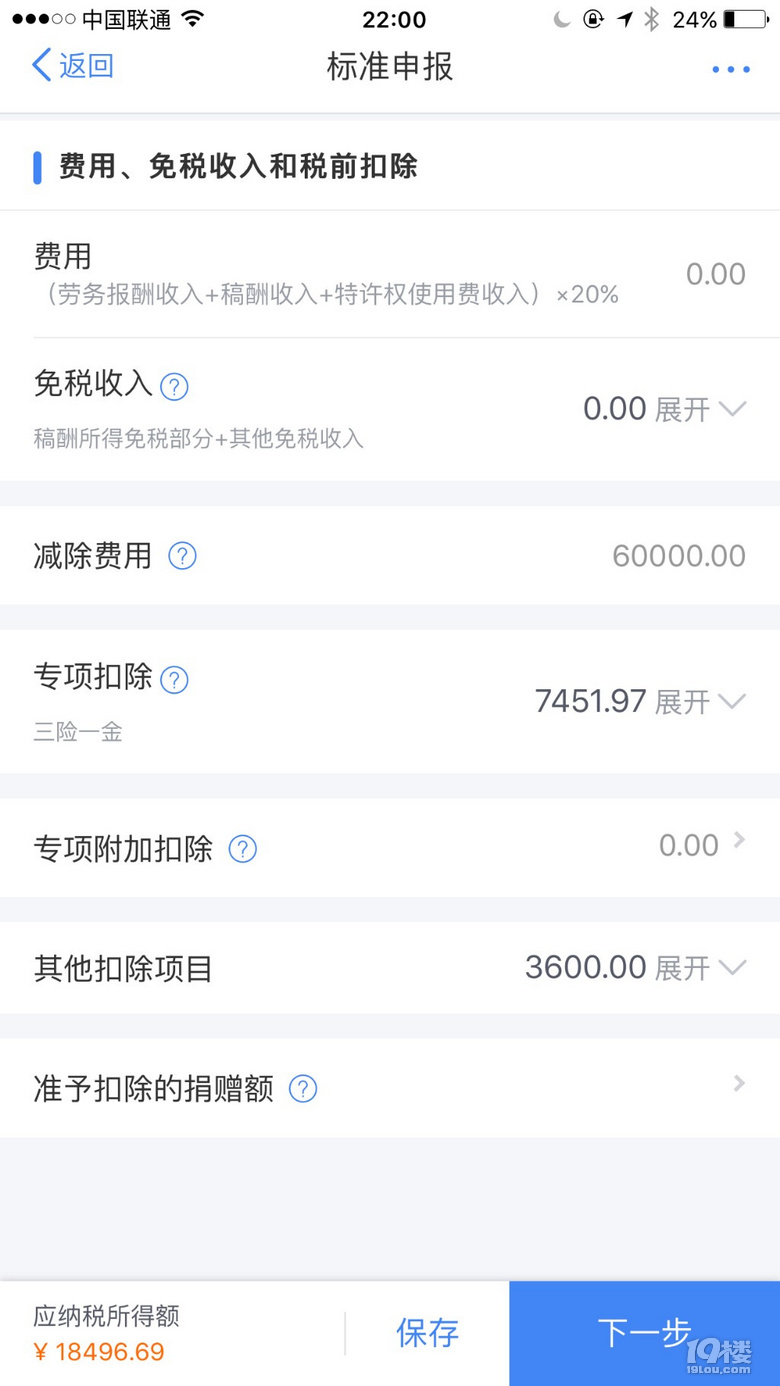Open the three-dot overflow menu

730,69
